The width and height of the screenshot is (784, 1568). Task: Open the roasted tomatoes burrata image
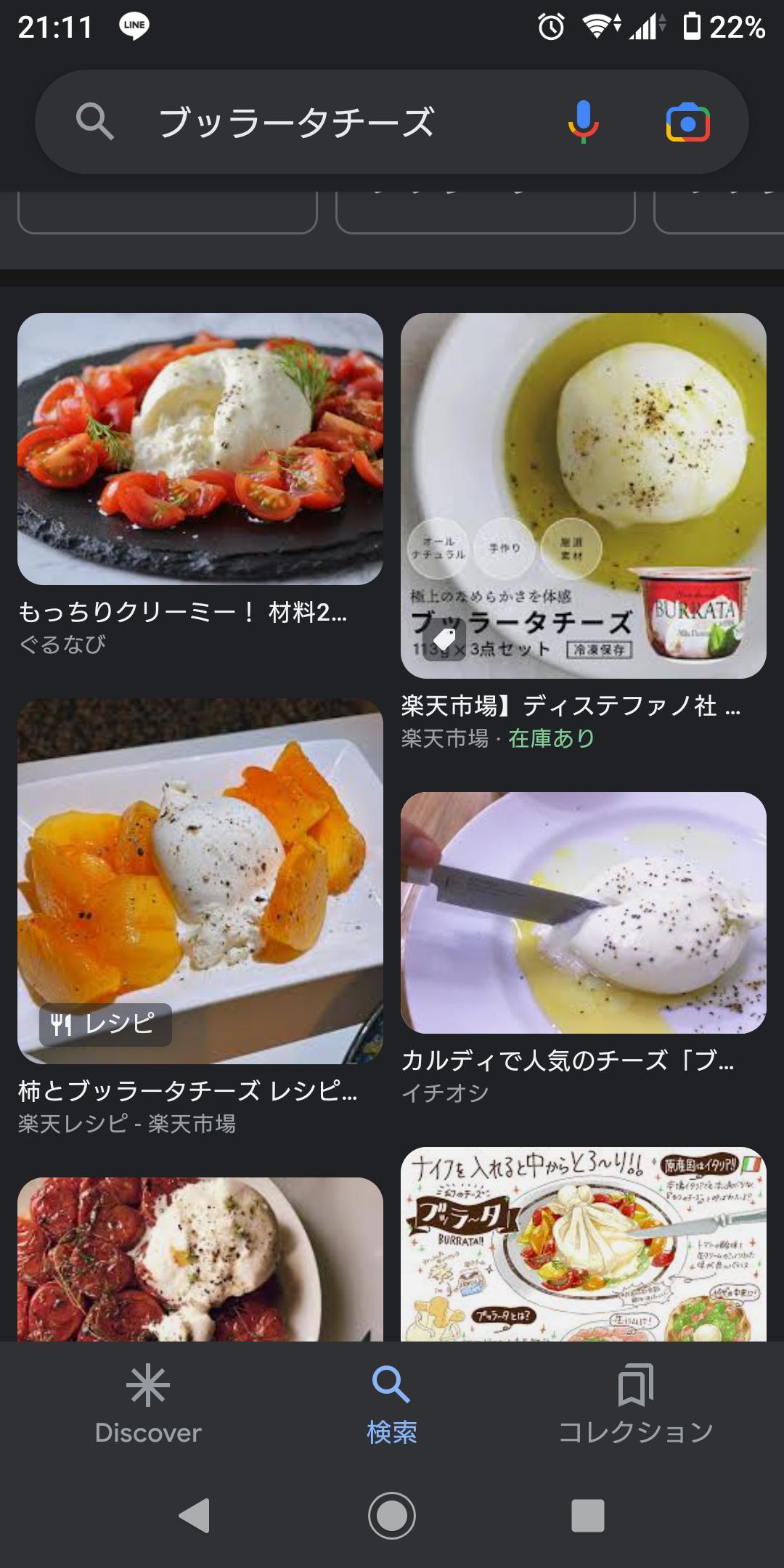point(200,1258)
